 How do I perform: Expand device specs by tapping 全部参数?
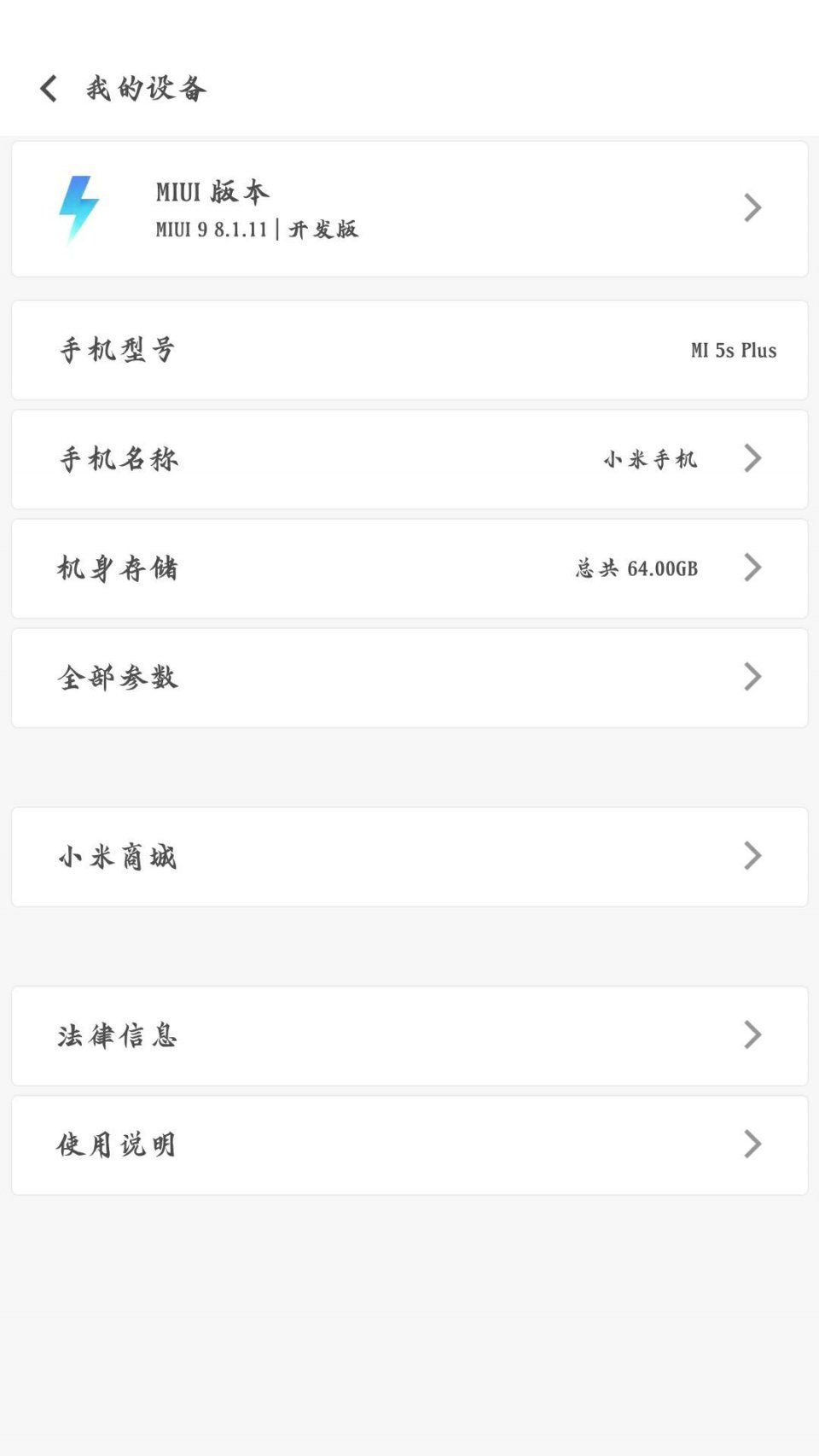click(x=119, y=677)
